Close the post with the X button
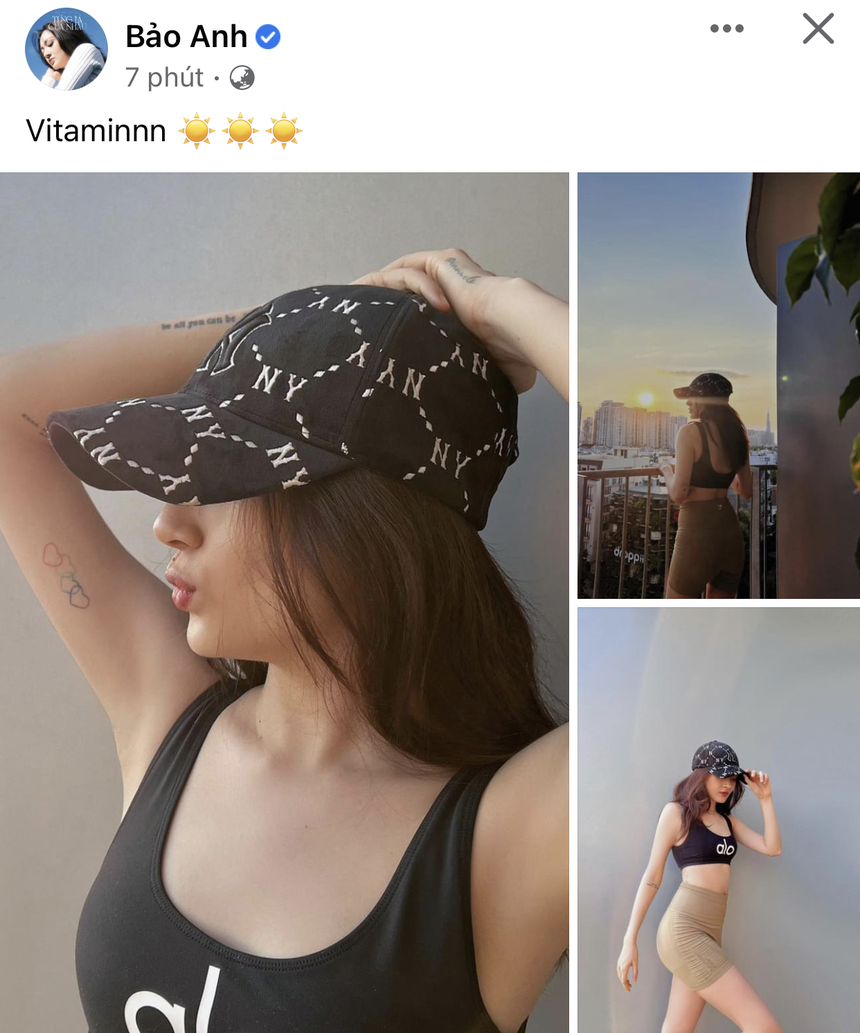Screen dimensions: 860x1033 click(818, 29)
